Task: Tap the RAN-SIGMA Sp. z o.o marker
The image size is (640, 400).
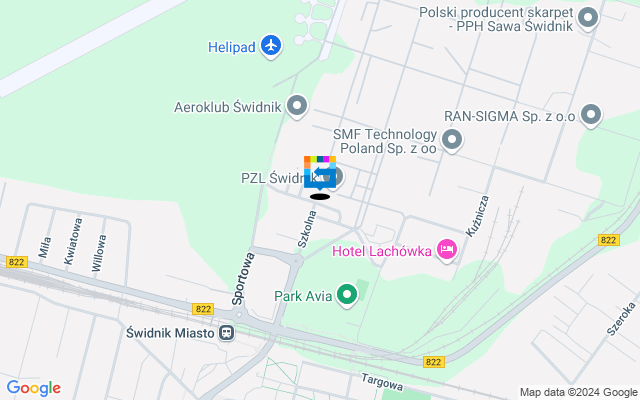Action: pyautogui.click(x=591, y=116)
